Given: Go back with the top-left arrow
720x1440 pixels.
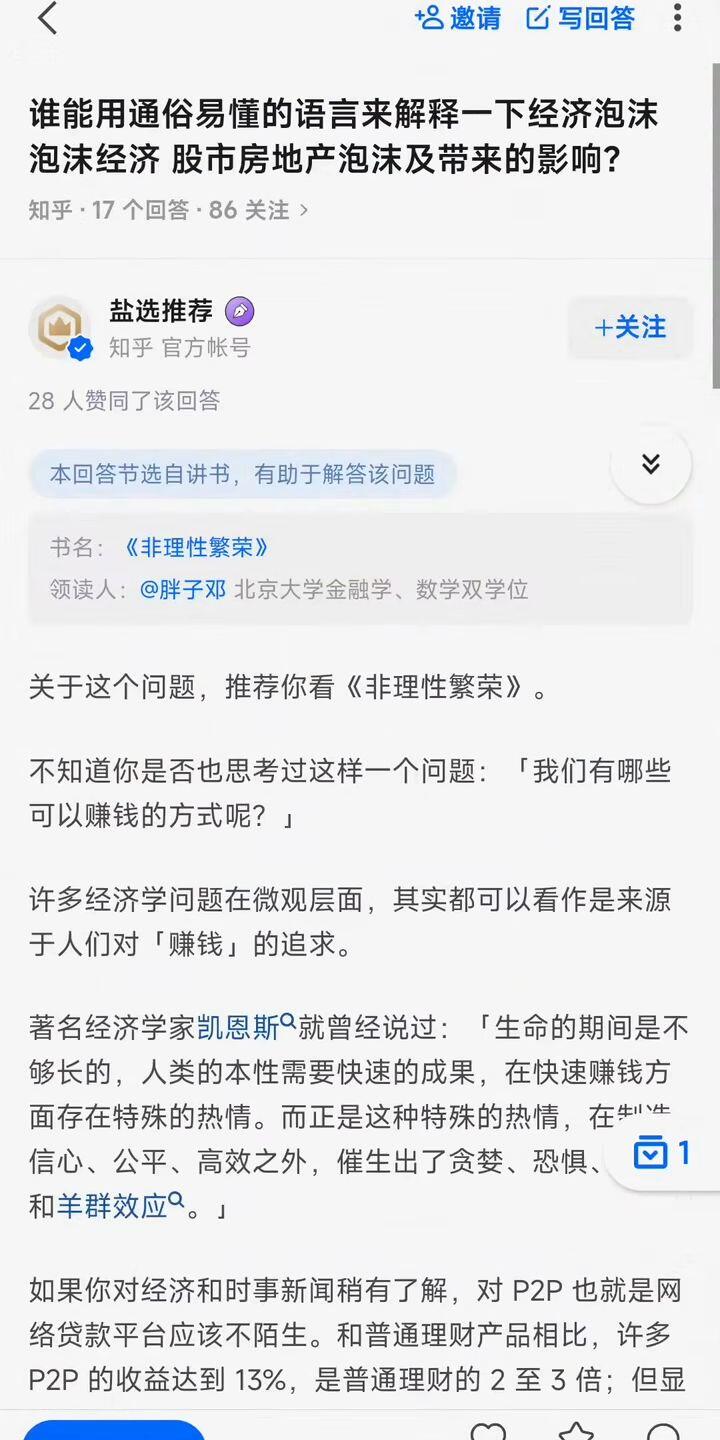Looking at the screenshot, I should (47, 18).
